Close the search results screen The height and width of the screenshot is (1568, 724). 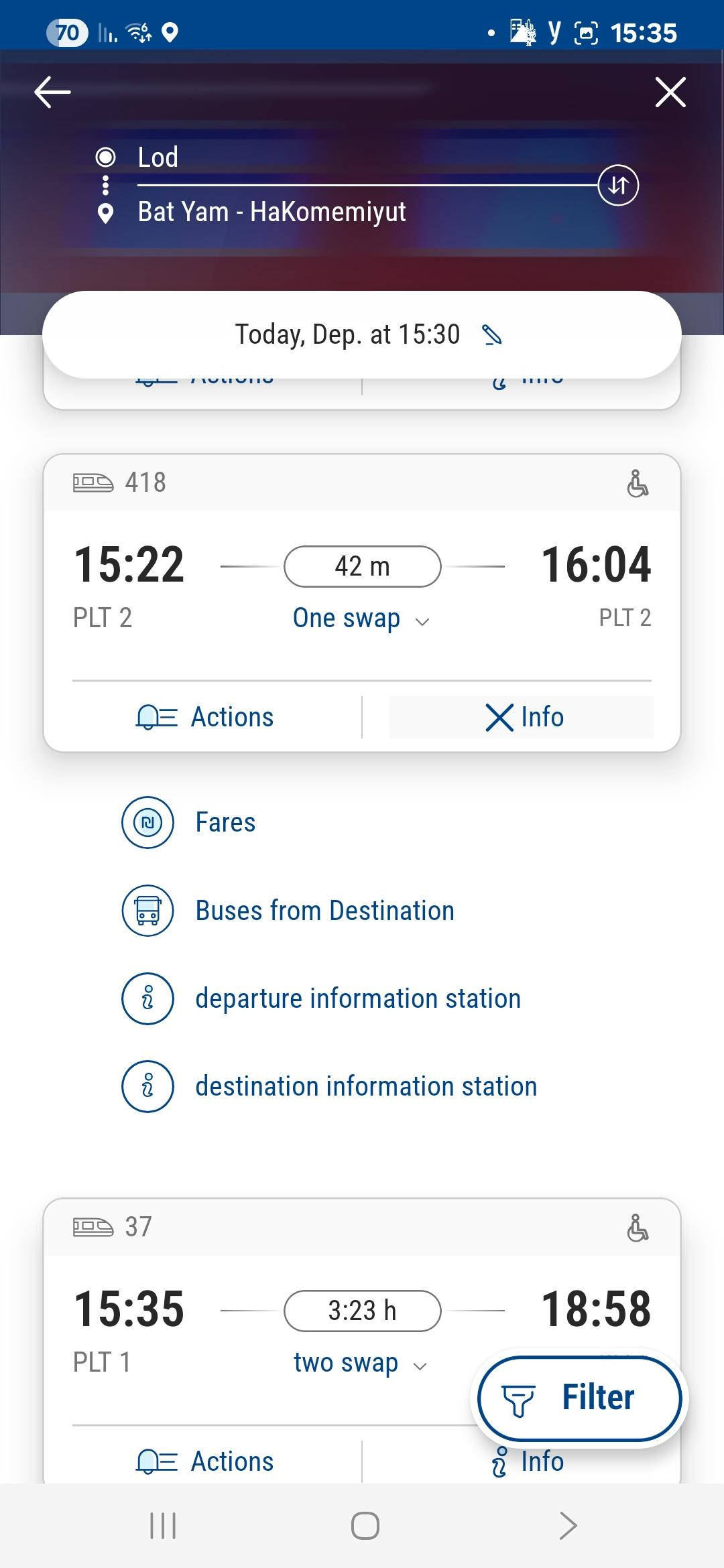(670, 92)
